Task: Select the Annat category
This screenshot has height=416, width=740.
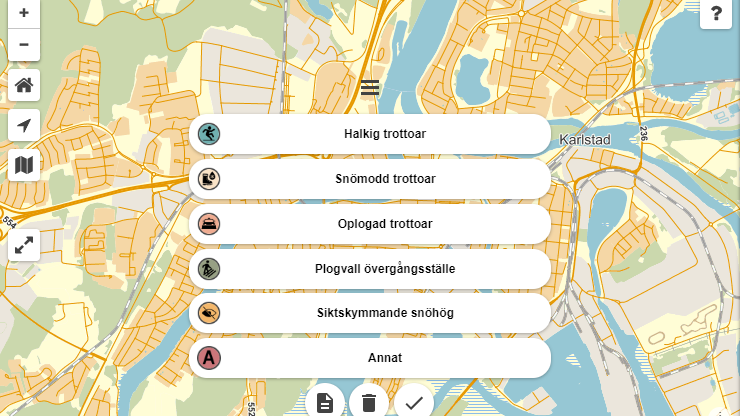Action: tap(369, 358)
